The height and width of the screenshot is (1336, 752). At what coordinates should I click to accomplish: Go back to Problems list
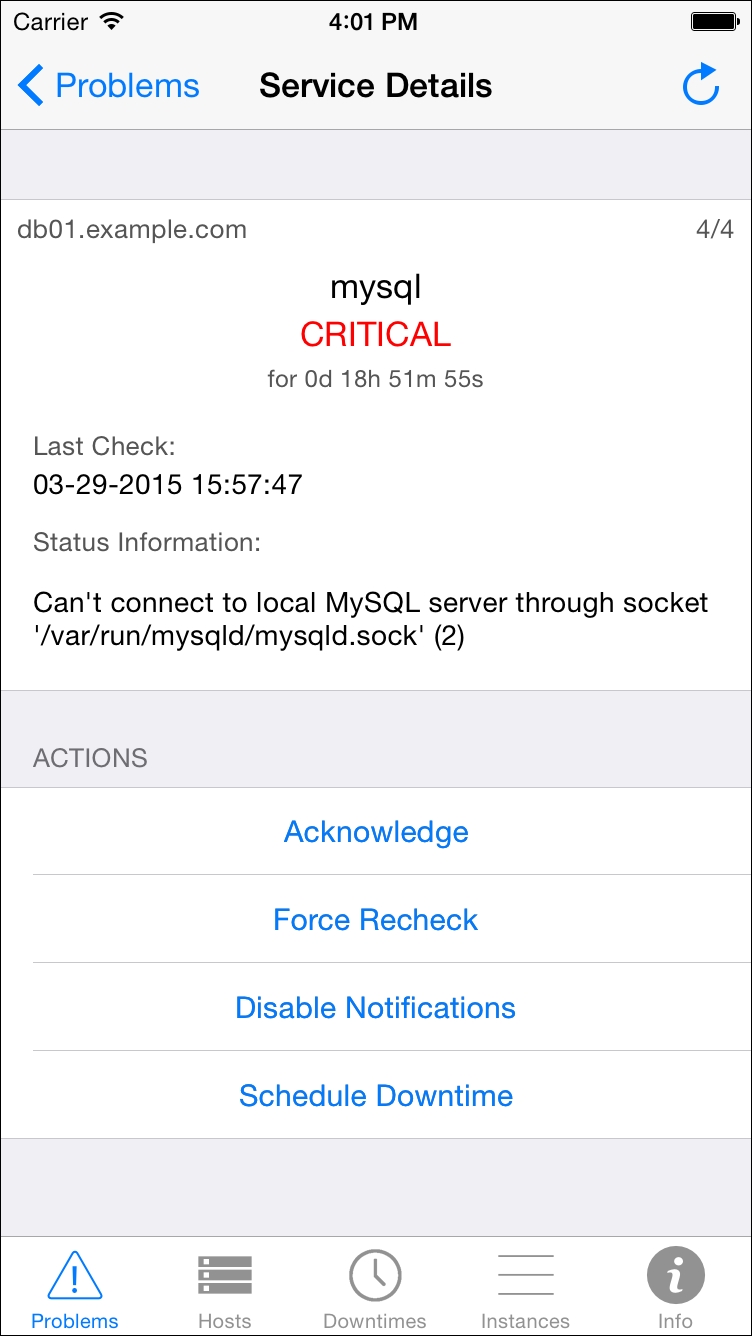click(x=109, y=86)
